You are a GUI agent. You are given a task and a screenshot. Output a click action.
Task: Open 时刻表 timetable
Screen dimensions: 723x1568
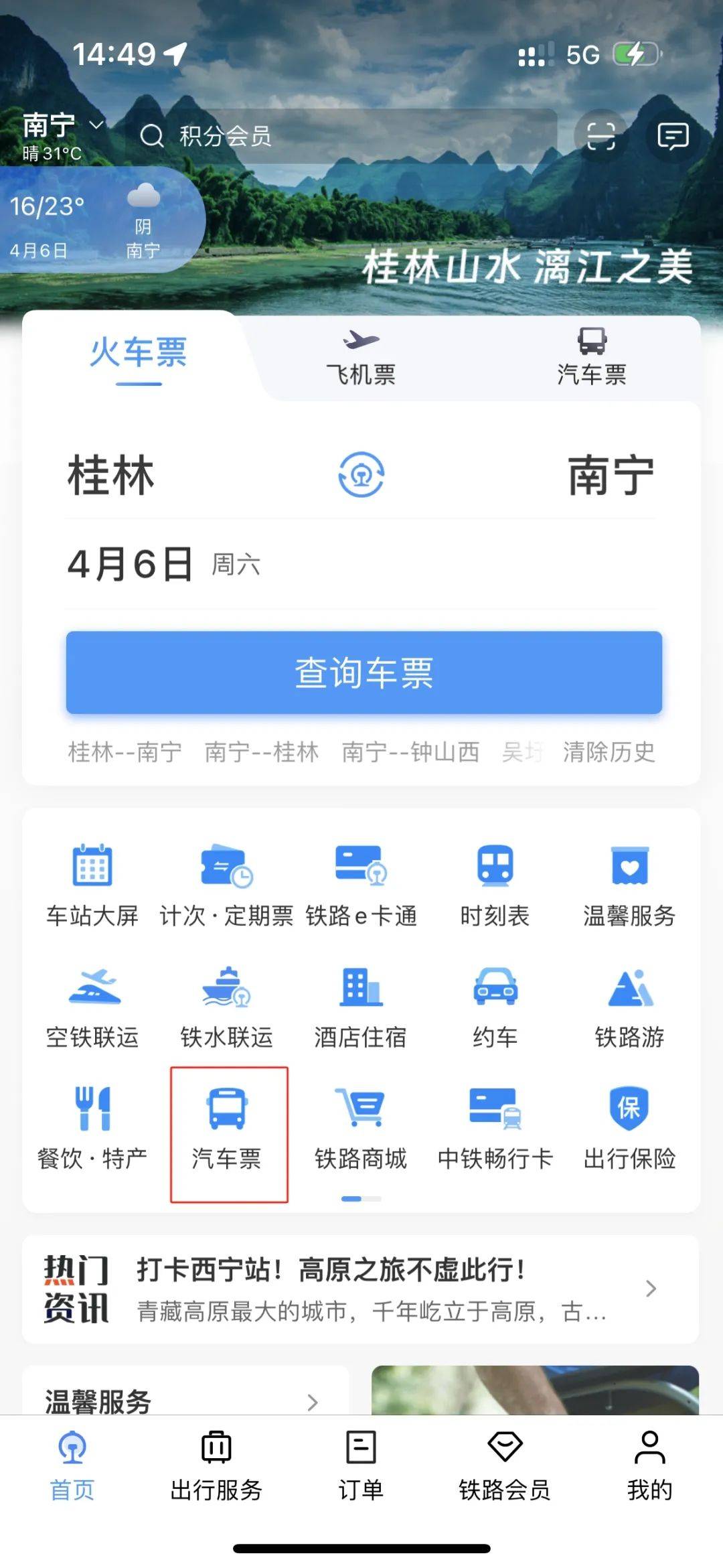495,884
